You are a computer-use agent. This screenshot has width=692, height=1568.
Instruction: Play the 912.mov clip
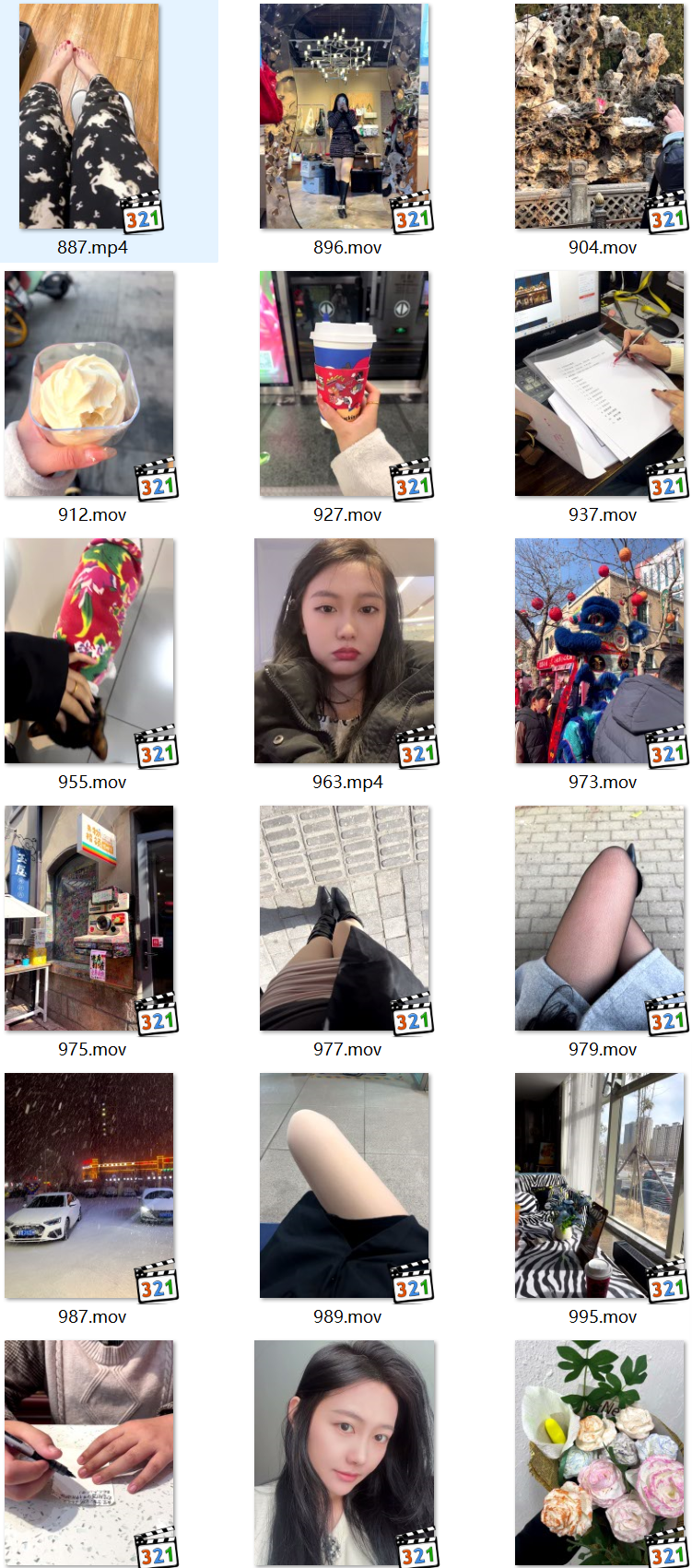point(89,383)
